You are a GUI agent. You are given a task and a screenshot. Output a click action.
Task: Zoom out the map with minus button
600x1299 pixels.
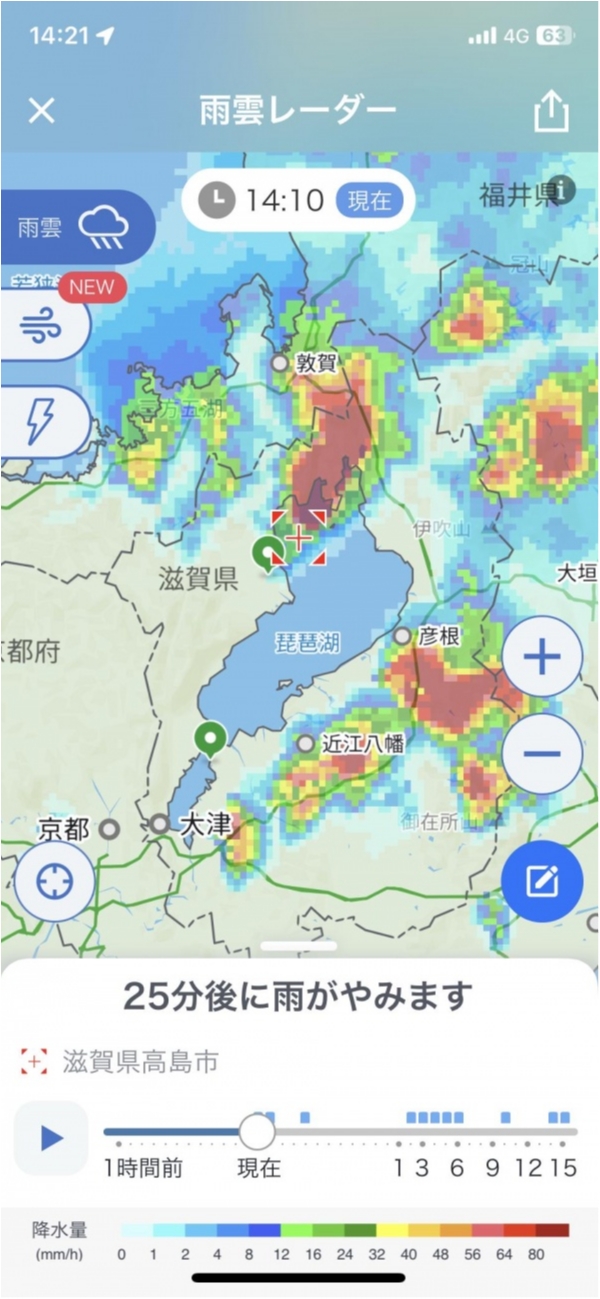[541, 754]
